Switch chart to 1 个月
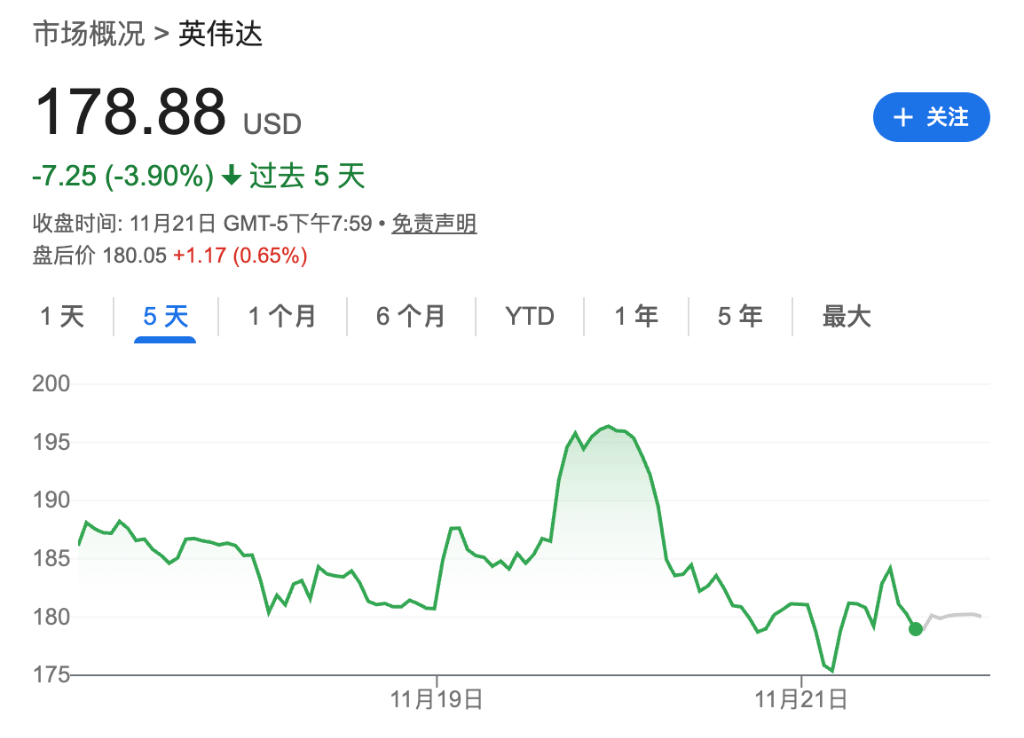The width and height of the screenshot is (1024, 738). coord(282,317)
